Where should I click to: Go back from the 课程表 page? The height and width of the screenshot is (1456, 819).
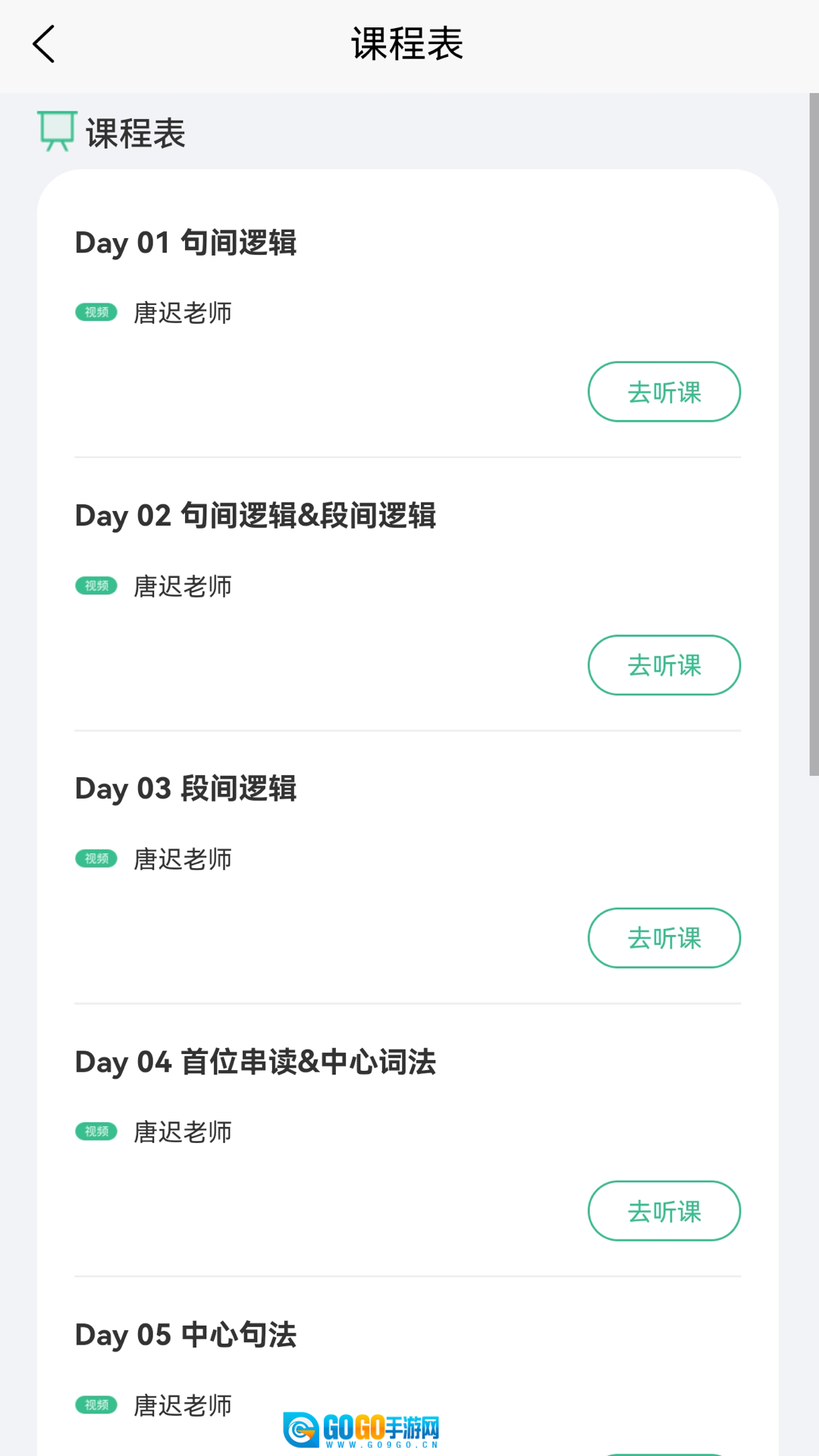click(x=44, y=44)
